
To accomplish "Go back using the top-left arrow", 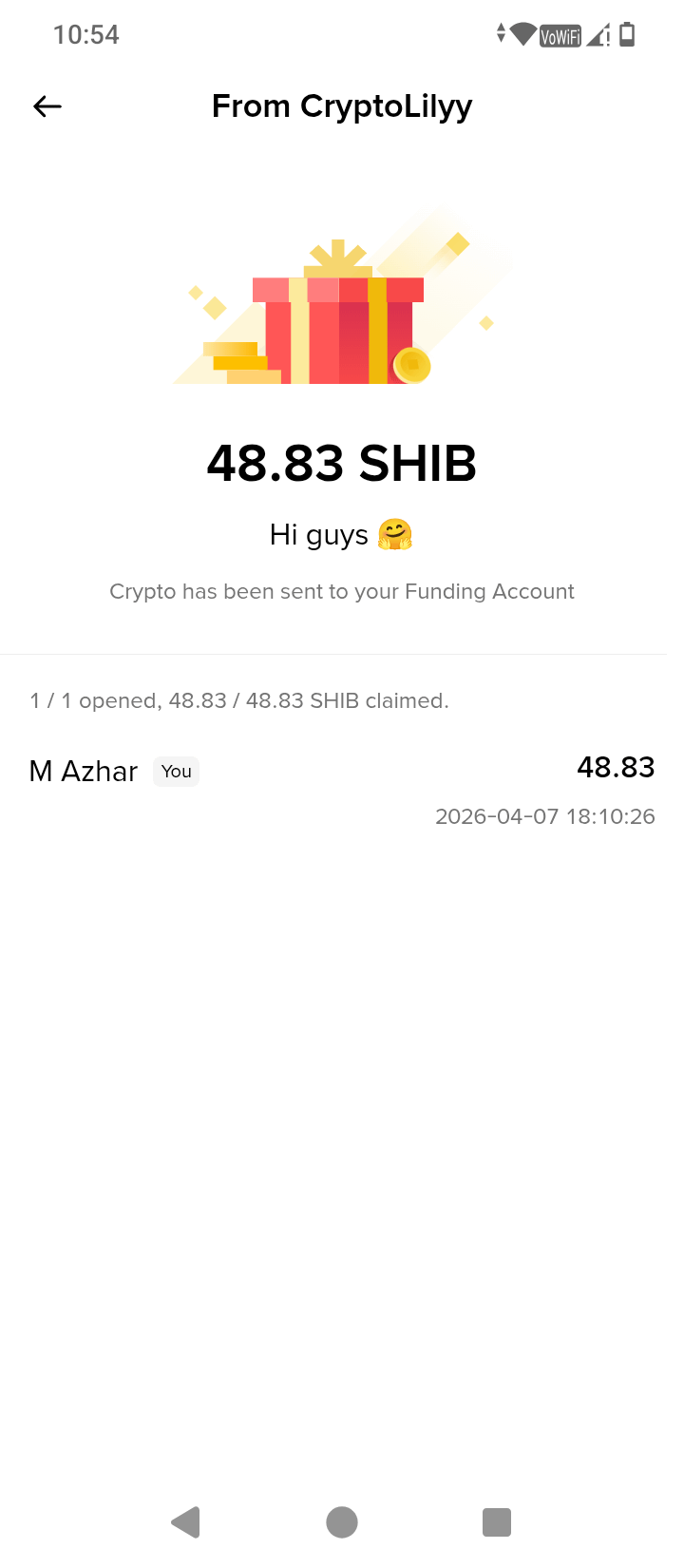I will pyautogui.click(x=47, y=106).
